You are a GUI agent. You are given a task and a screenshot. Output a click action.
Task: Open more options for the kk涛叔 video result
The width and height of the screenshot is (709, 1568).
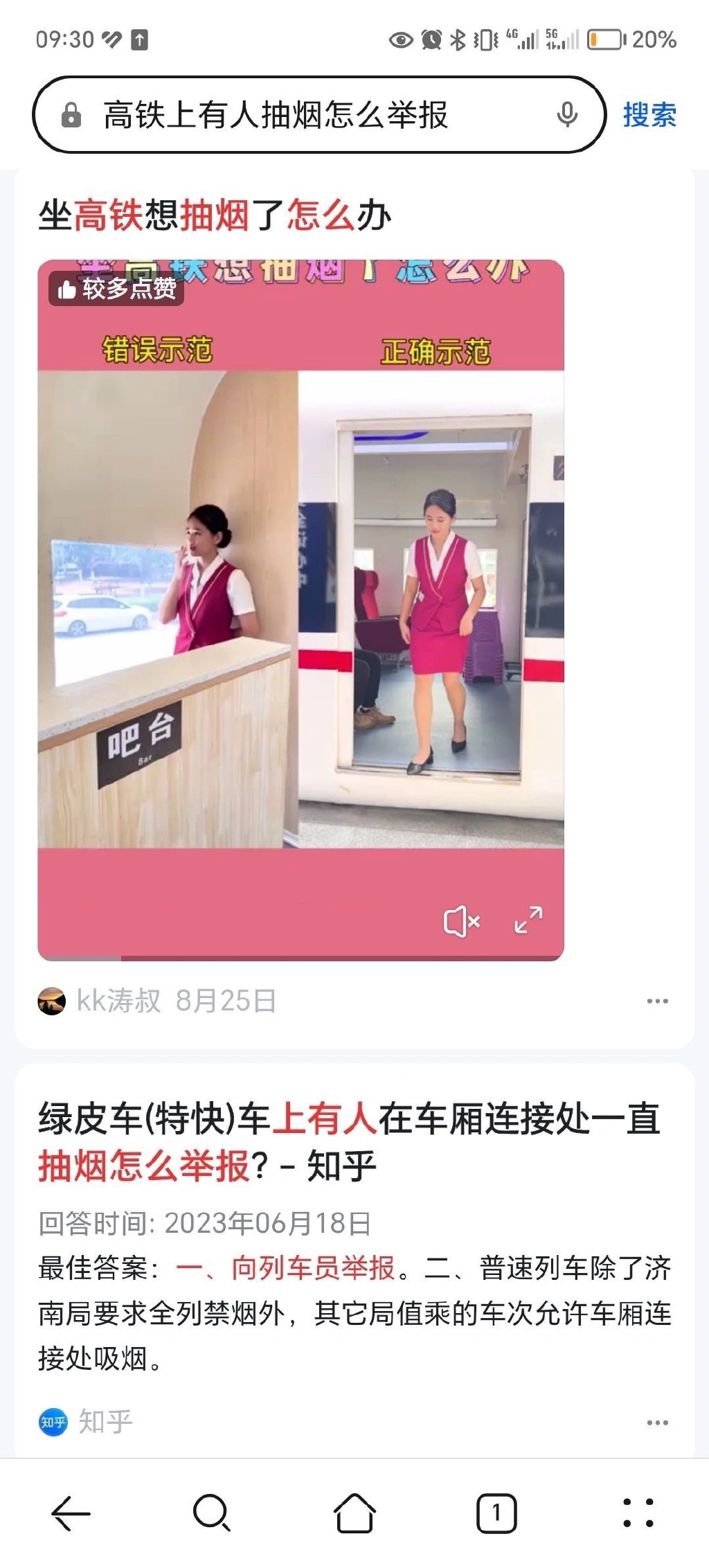[657, 1001]
